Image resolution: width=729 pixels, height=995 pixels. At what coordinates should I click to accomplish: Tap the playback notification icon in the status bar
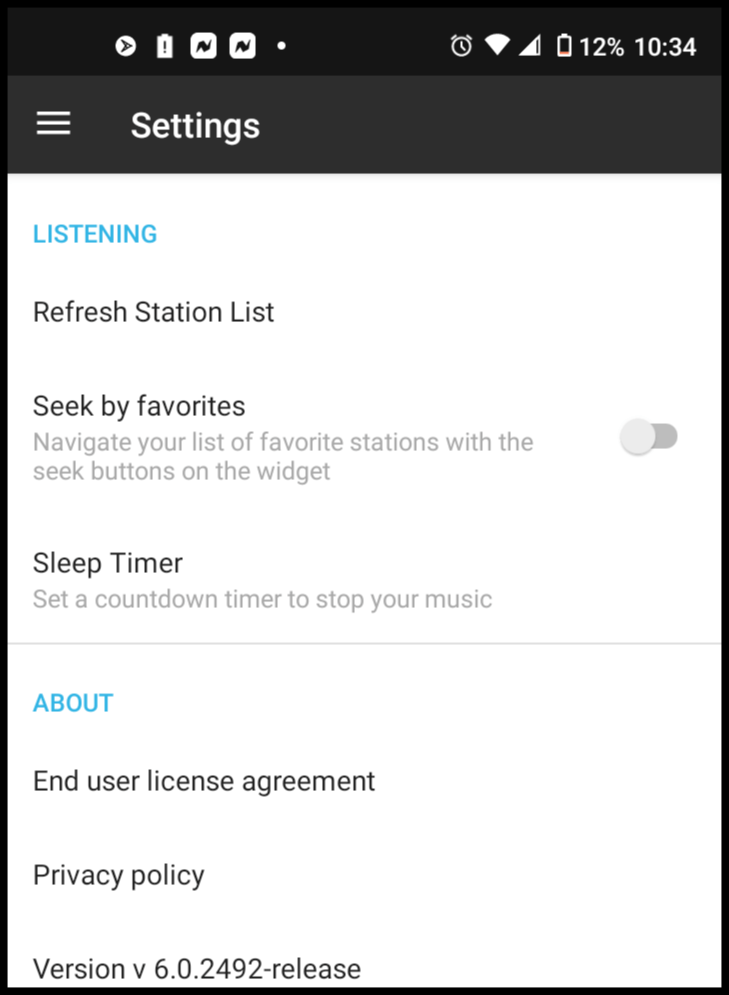tap(125, 45)
